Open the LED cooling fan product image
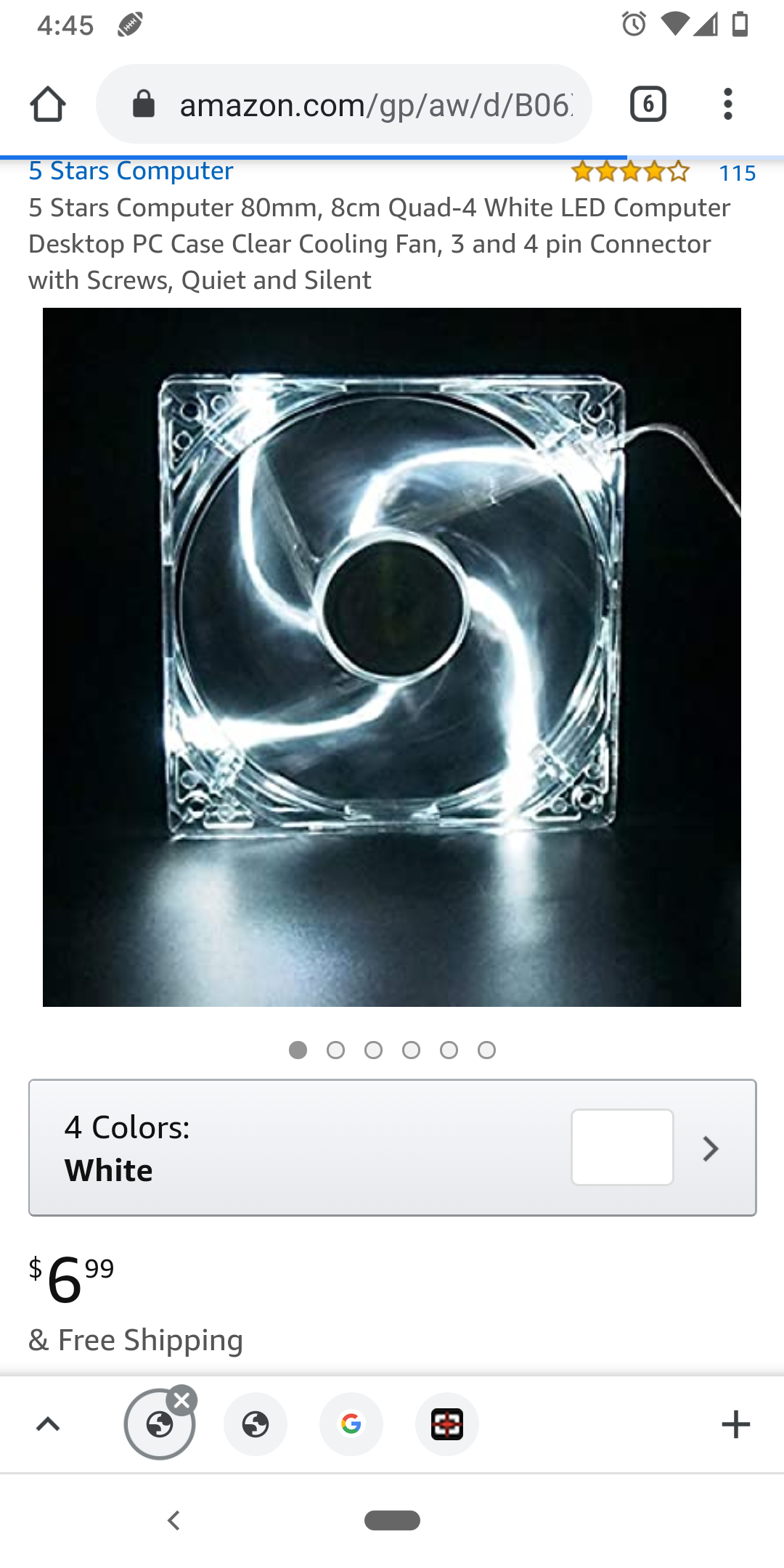Screen dimensions: 784x1568 392,657
